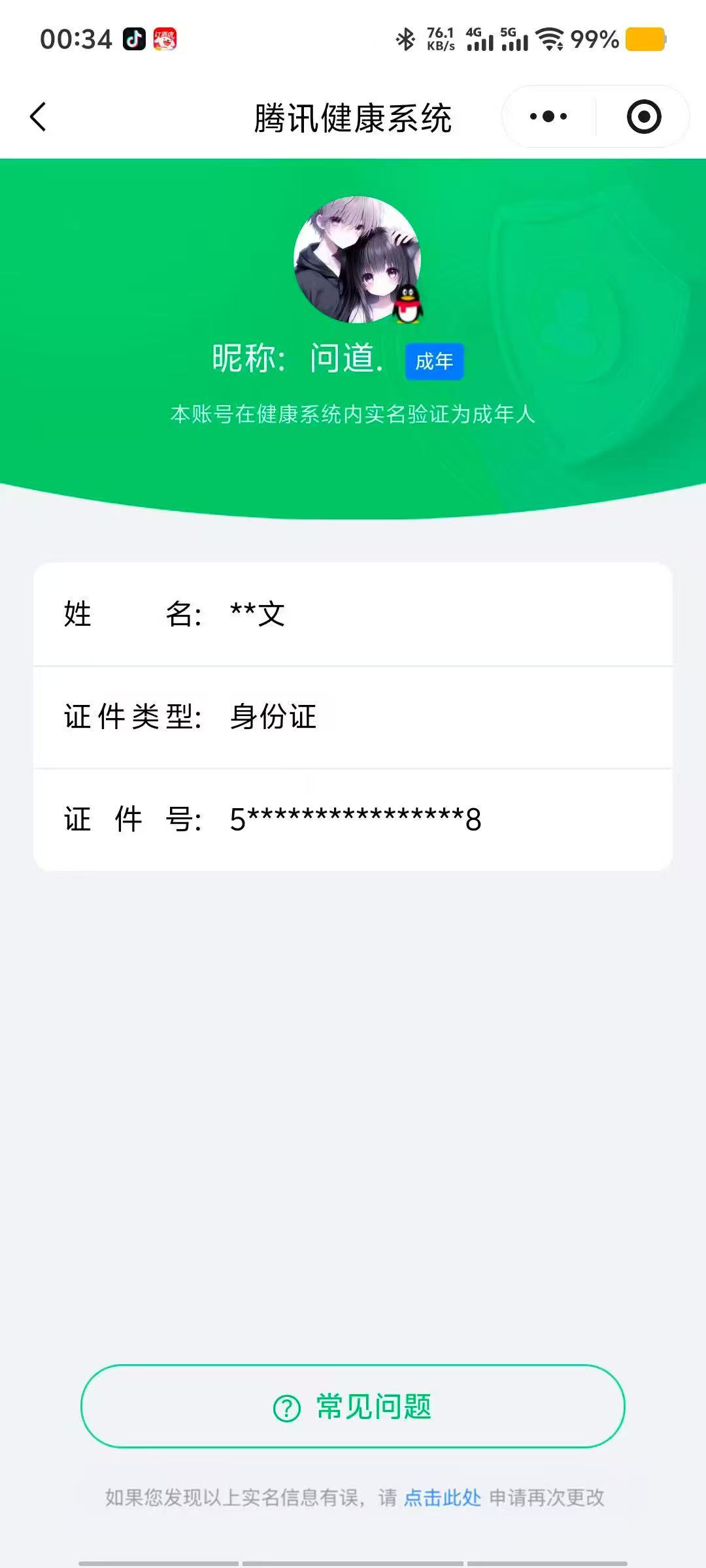Viewport: 706px width, 1568px height.
Task: Tap the circular close capsule button
Action: click(643, 116)
